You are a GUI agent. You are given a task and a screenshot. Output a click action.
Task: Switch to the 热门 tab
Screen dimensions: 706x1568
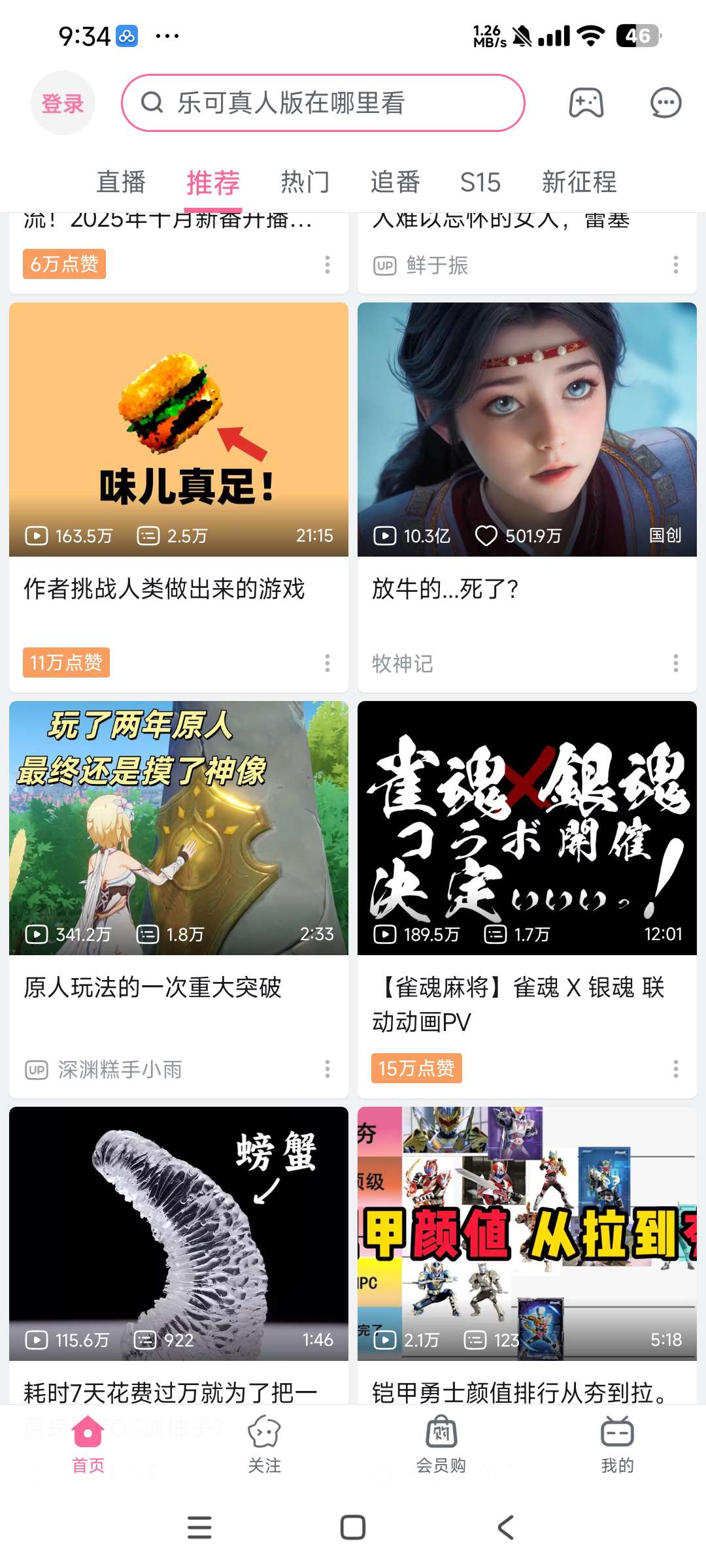305,182
